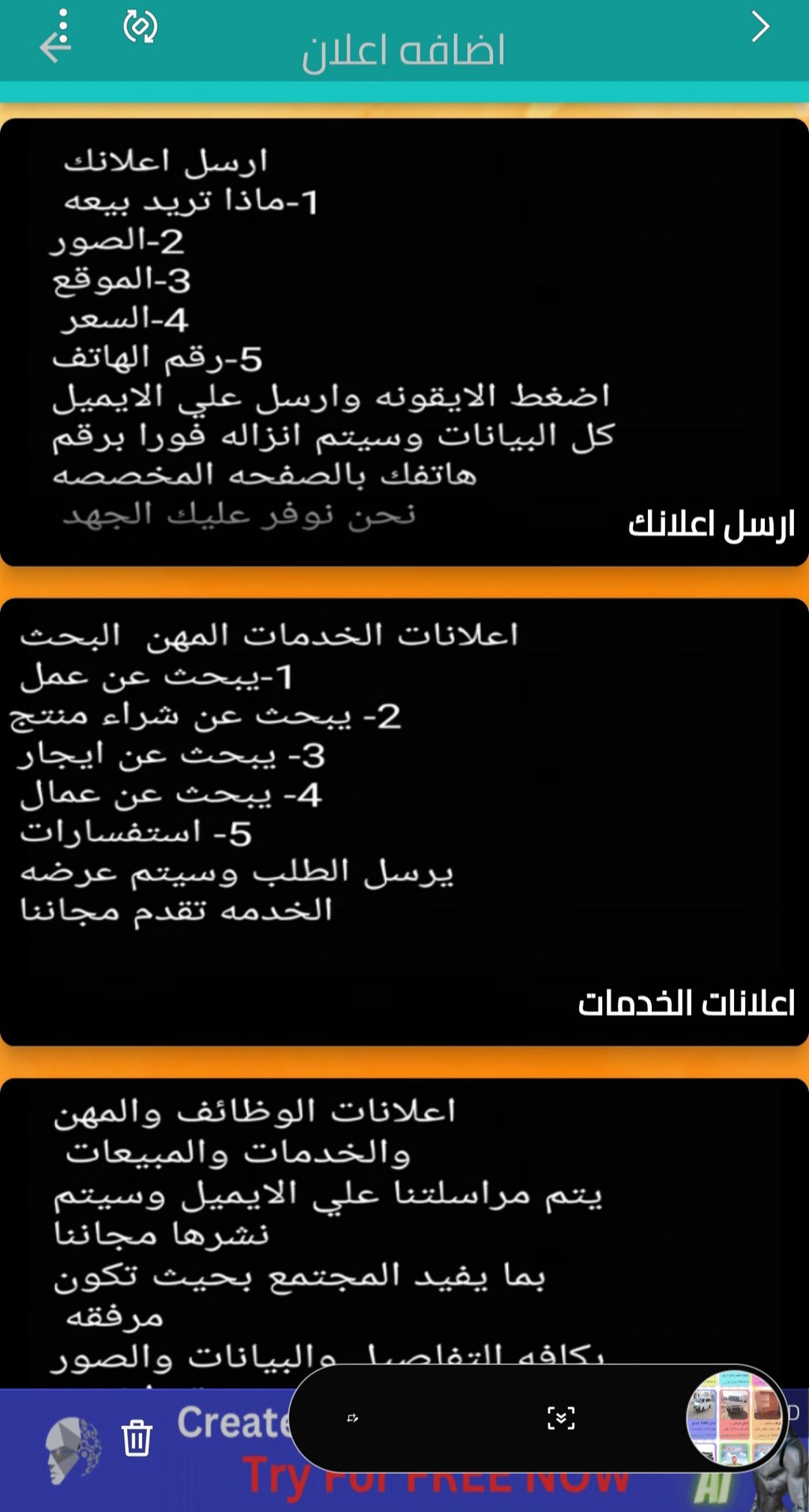The image size is (809, 1512).
Task: Tap the trash icon on the bottom banner
Action: (137, 1438)
